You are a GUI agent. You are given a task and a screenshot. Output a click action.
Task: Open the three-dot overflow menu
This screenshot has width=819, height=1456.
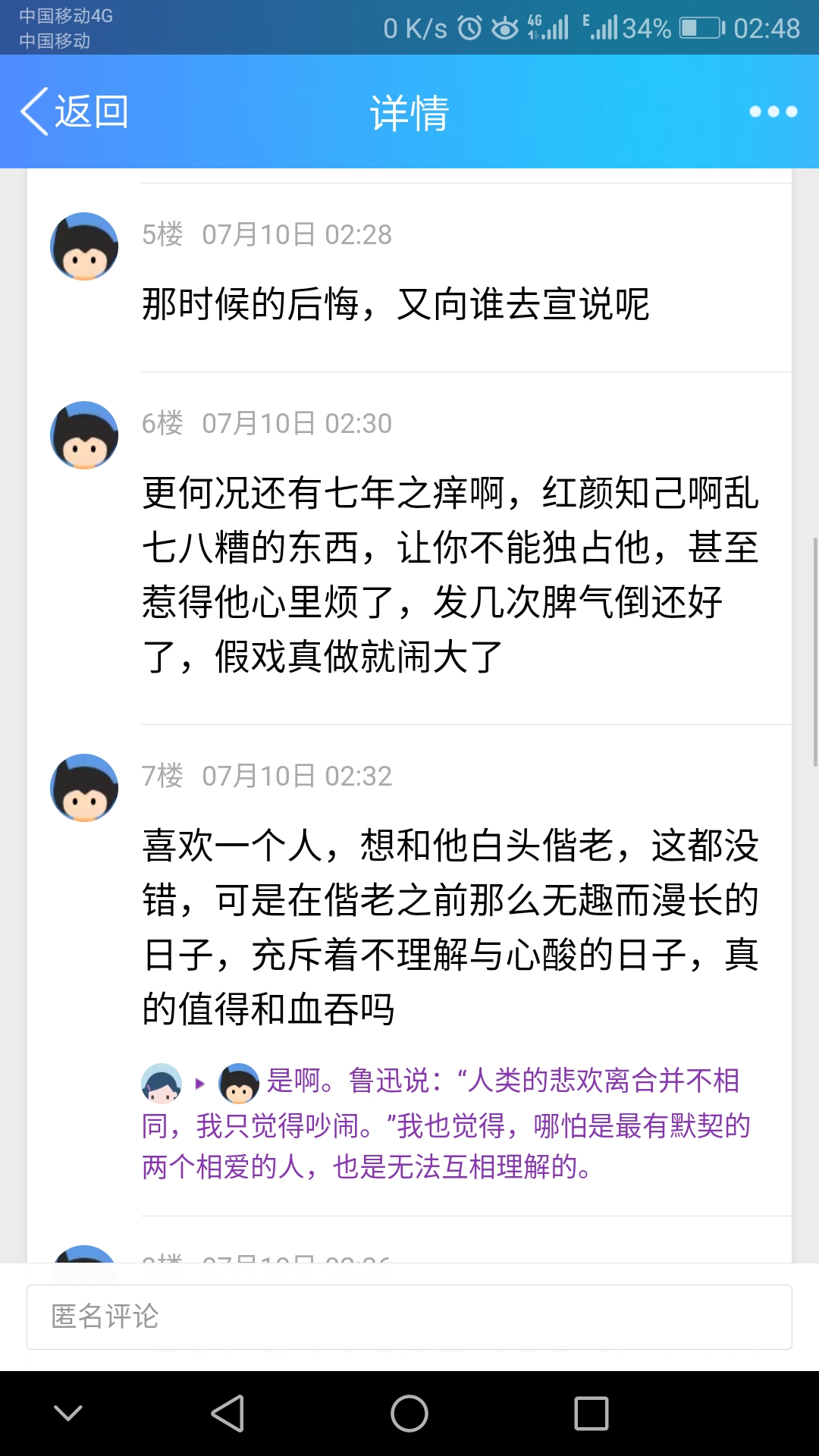(x=773, y=111)
